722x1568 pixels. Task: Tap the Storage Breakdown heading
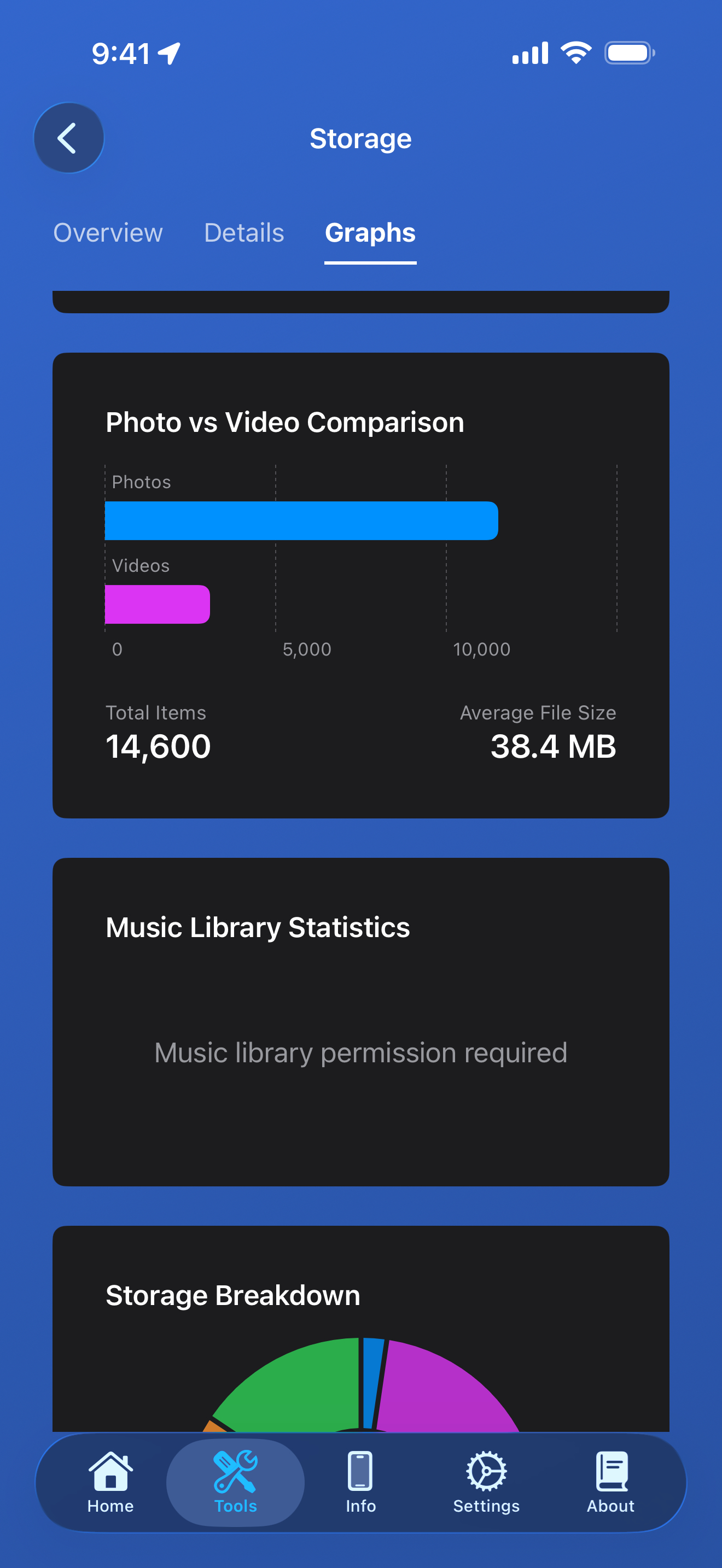pos(232,1295)
